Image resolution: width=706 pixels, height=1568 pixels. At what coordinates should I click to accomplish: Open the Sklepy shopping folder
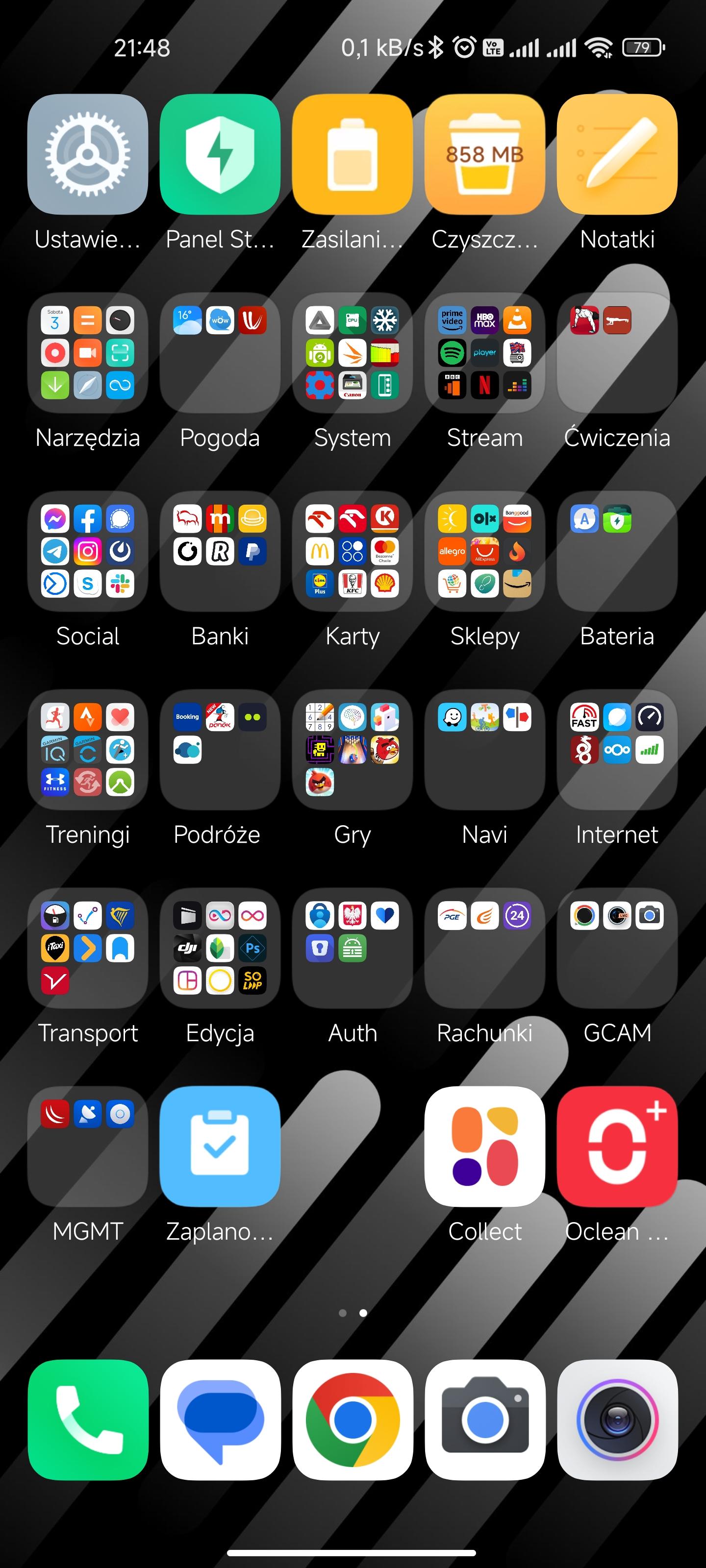tap(484, 551)
